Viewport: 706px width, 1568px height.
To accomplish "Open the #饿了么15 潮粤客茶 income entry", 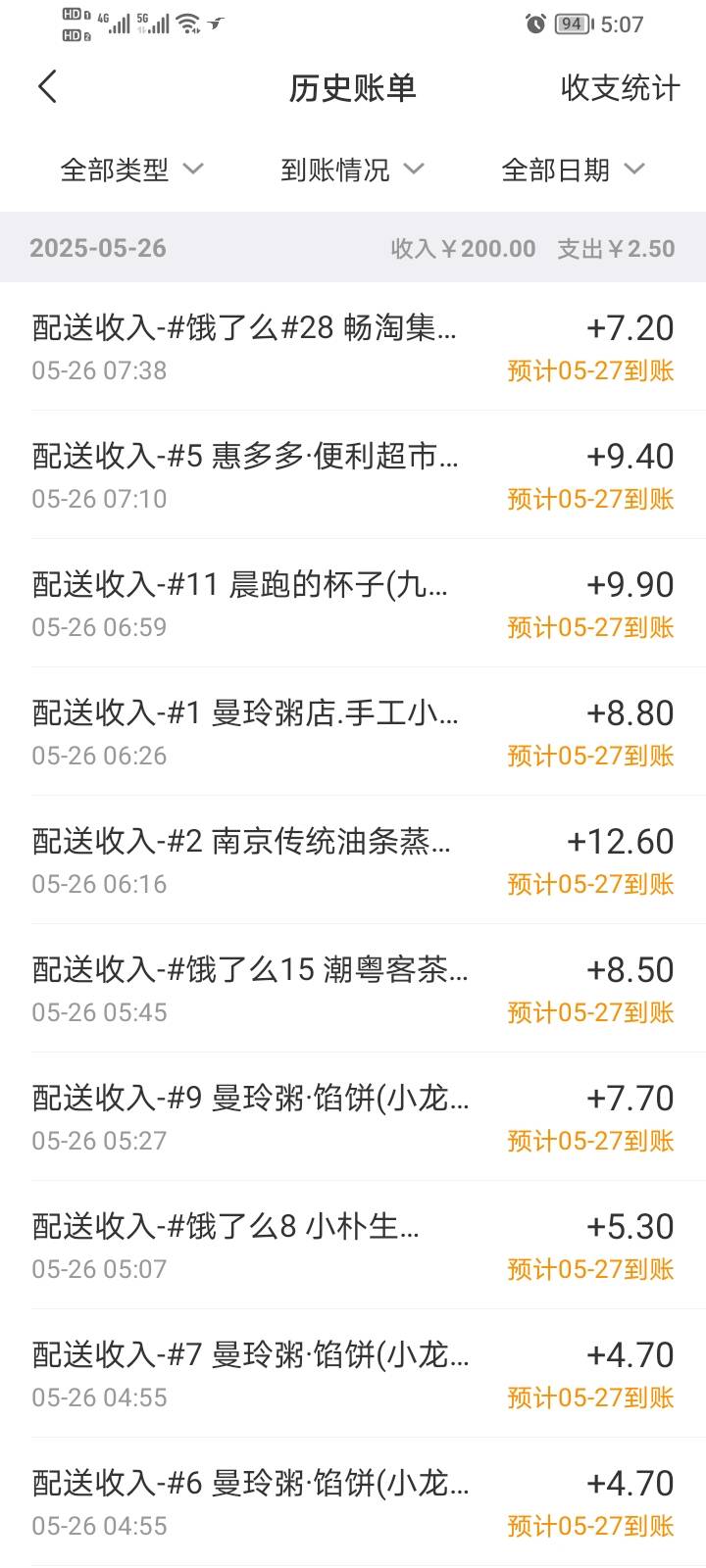I will [x=353, y=988].
